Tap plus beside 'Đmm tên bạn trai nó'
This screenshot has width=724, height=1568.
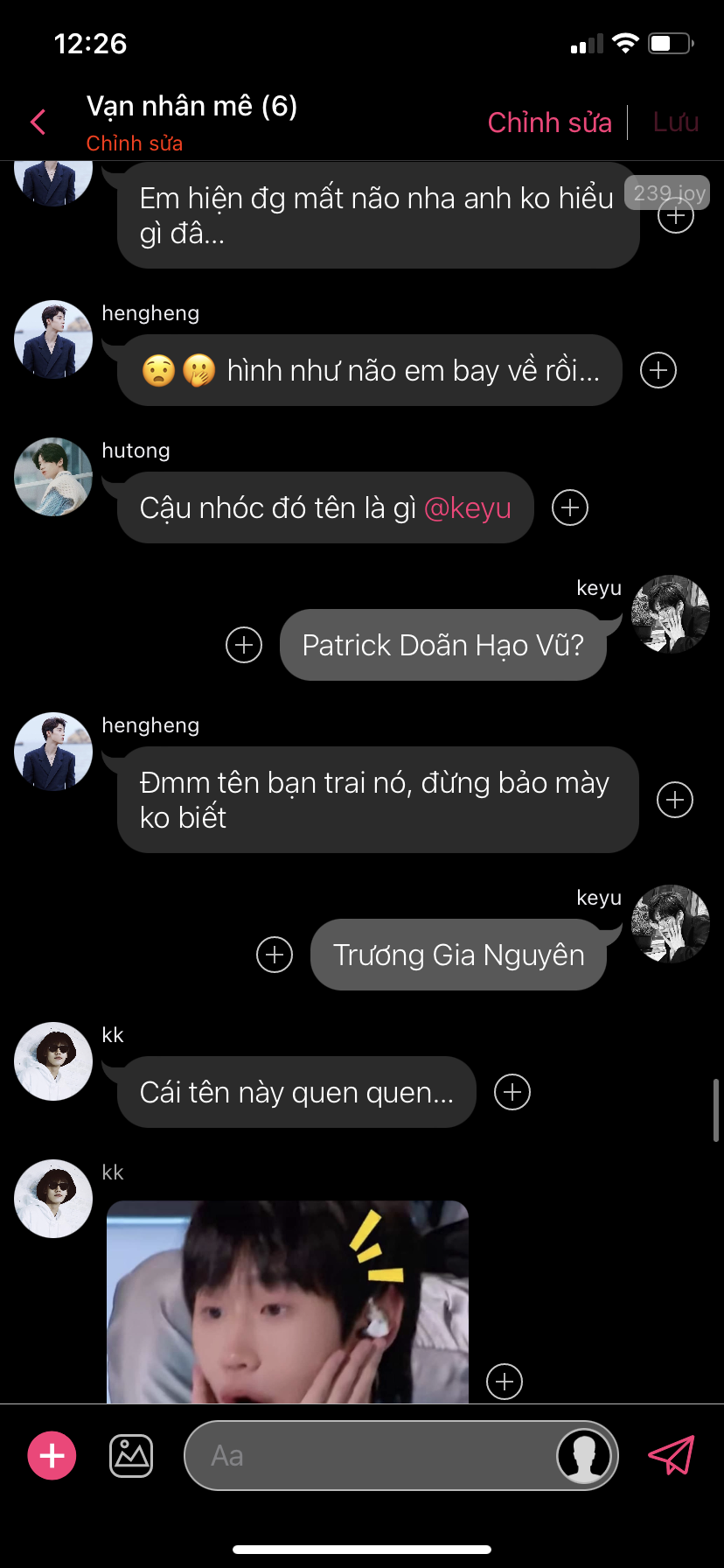(674, 800)
